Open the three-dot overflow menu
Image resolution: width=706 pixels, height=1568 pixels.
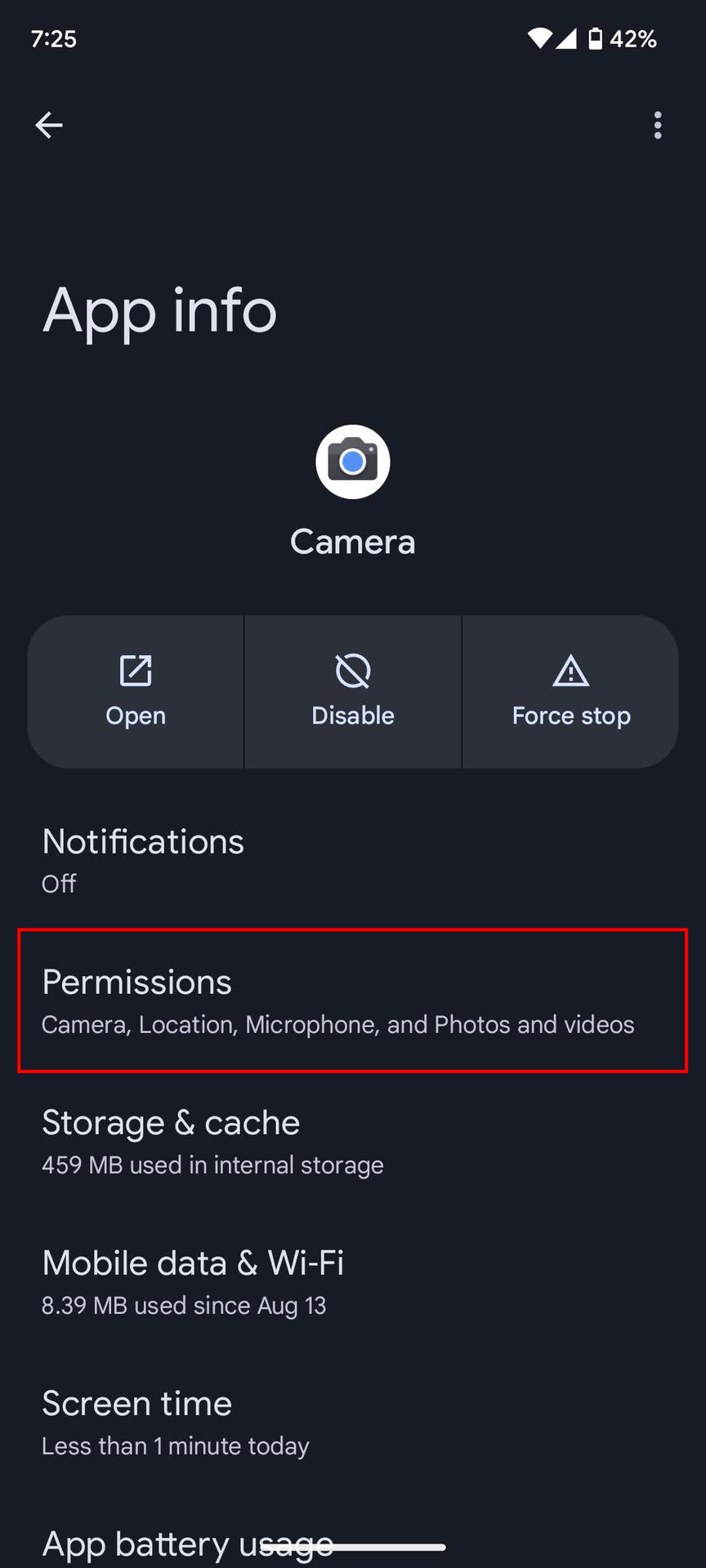pyautogui.click(x=658, y=125)
